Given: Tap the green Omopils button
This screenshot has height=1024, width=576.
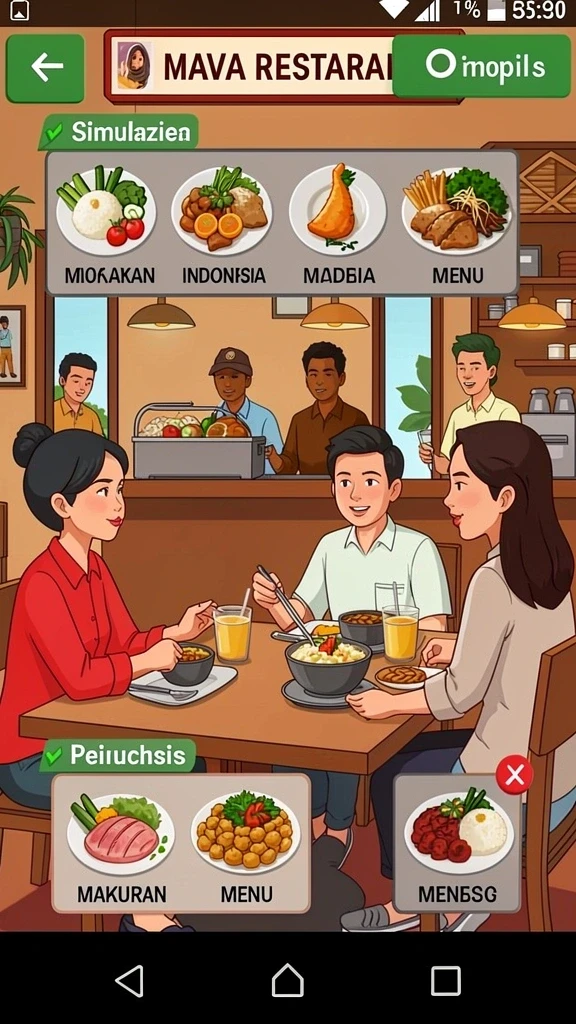Looking at the screenshot, I should point(481,66).
